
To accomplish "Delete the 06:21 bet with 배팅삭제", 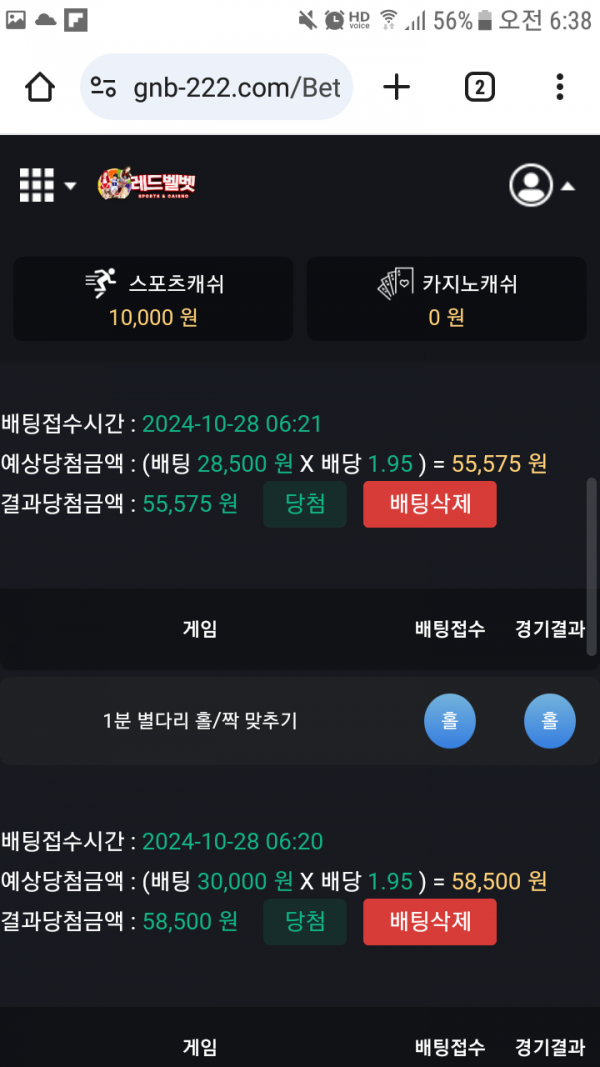I will pos(429,504).
